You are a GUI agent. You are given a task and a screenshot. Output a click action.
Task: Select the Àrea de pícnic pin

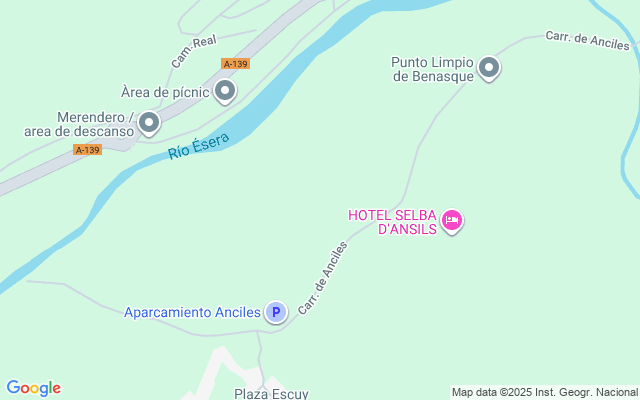pyautogui.click(x=225, y=92)
